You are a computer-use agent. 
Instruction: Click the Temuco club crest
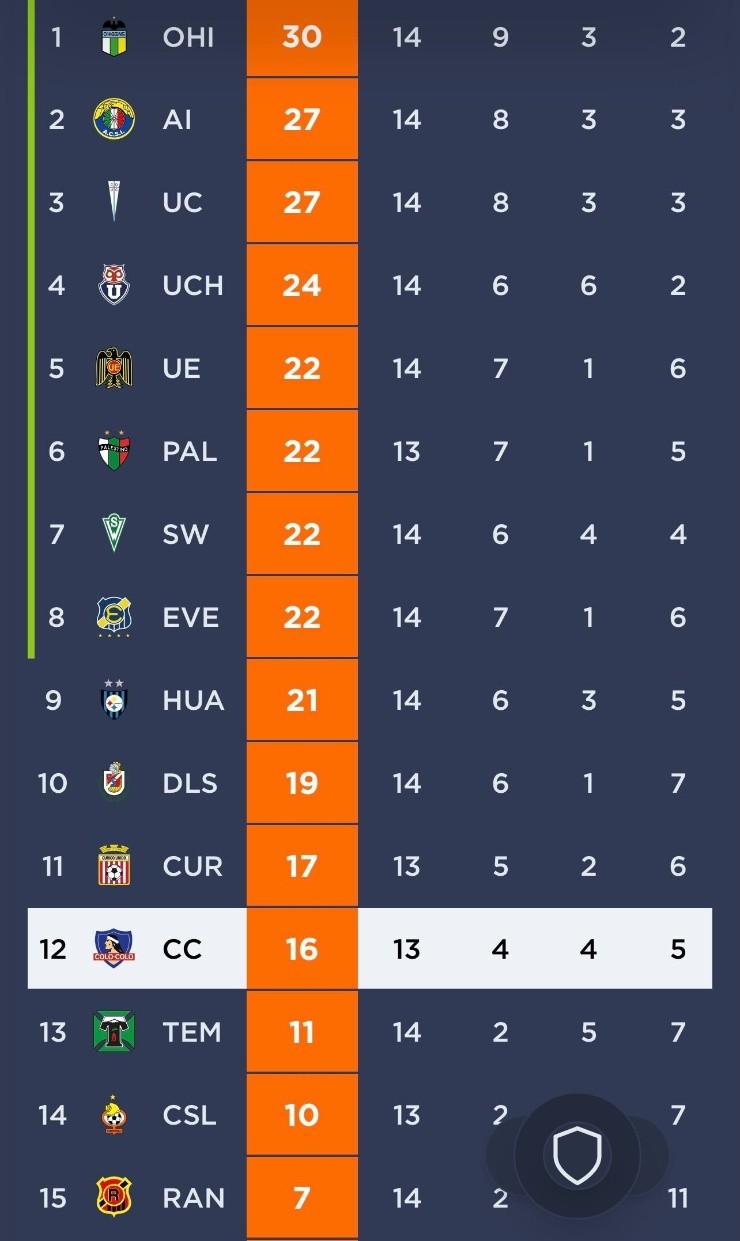coord(114,1031)
